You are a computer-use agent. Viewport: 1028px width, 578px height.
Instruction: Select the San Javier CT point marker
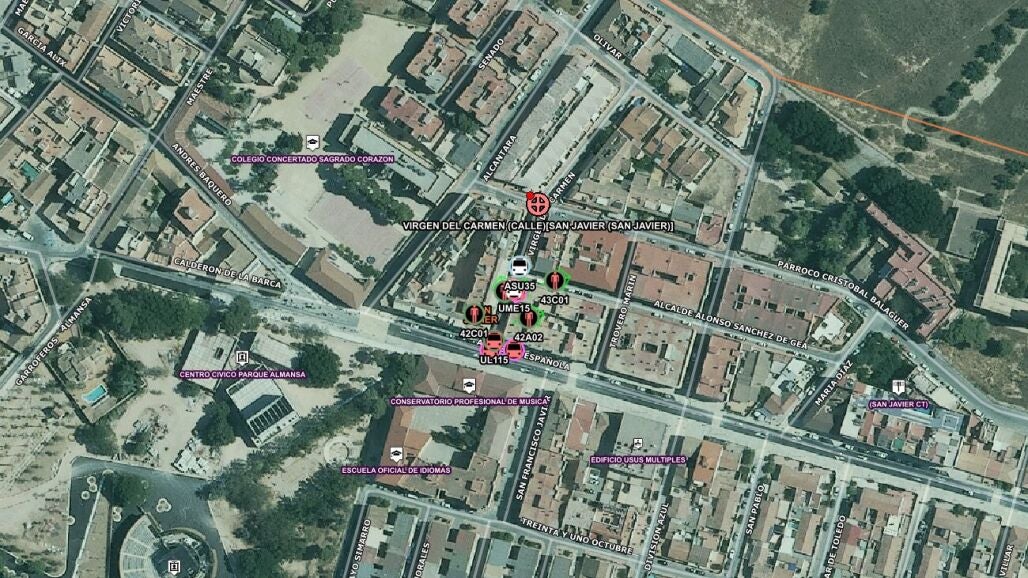pyautogui.click(x=898, y=388)
